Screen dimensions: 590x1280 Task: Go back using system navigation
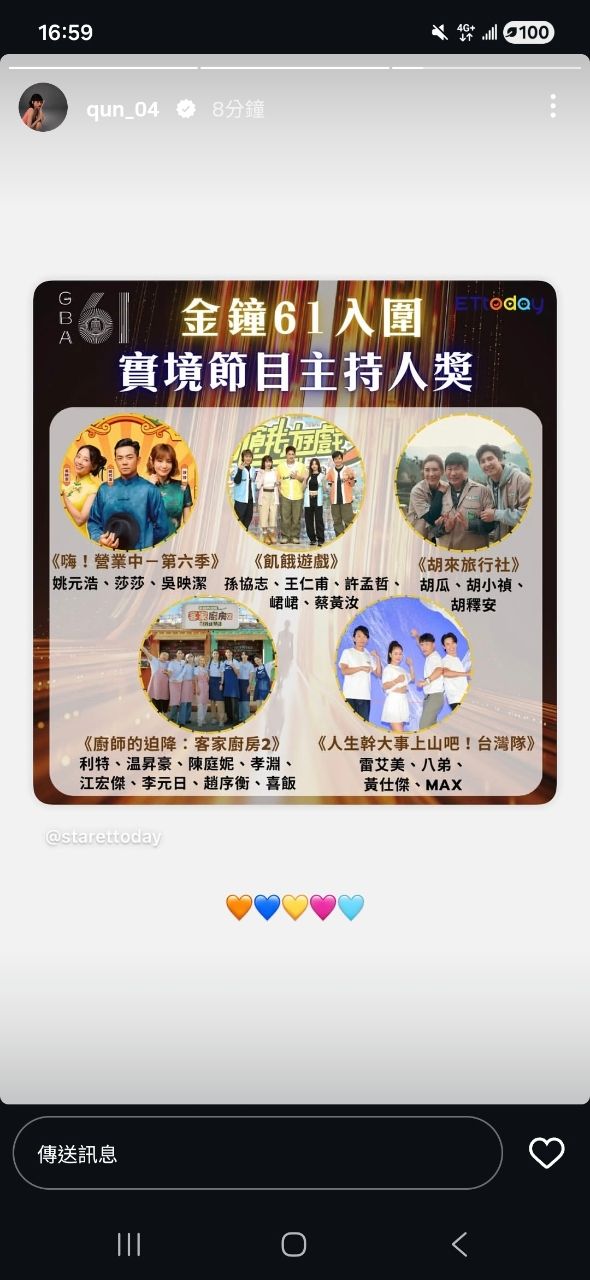459,1244
